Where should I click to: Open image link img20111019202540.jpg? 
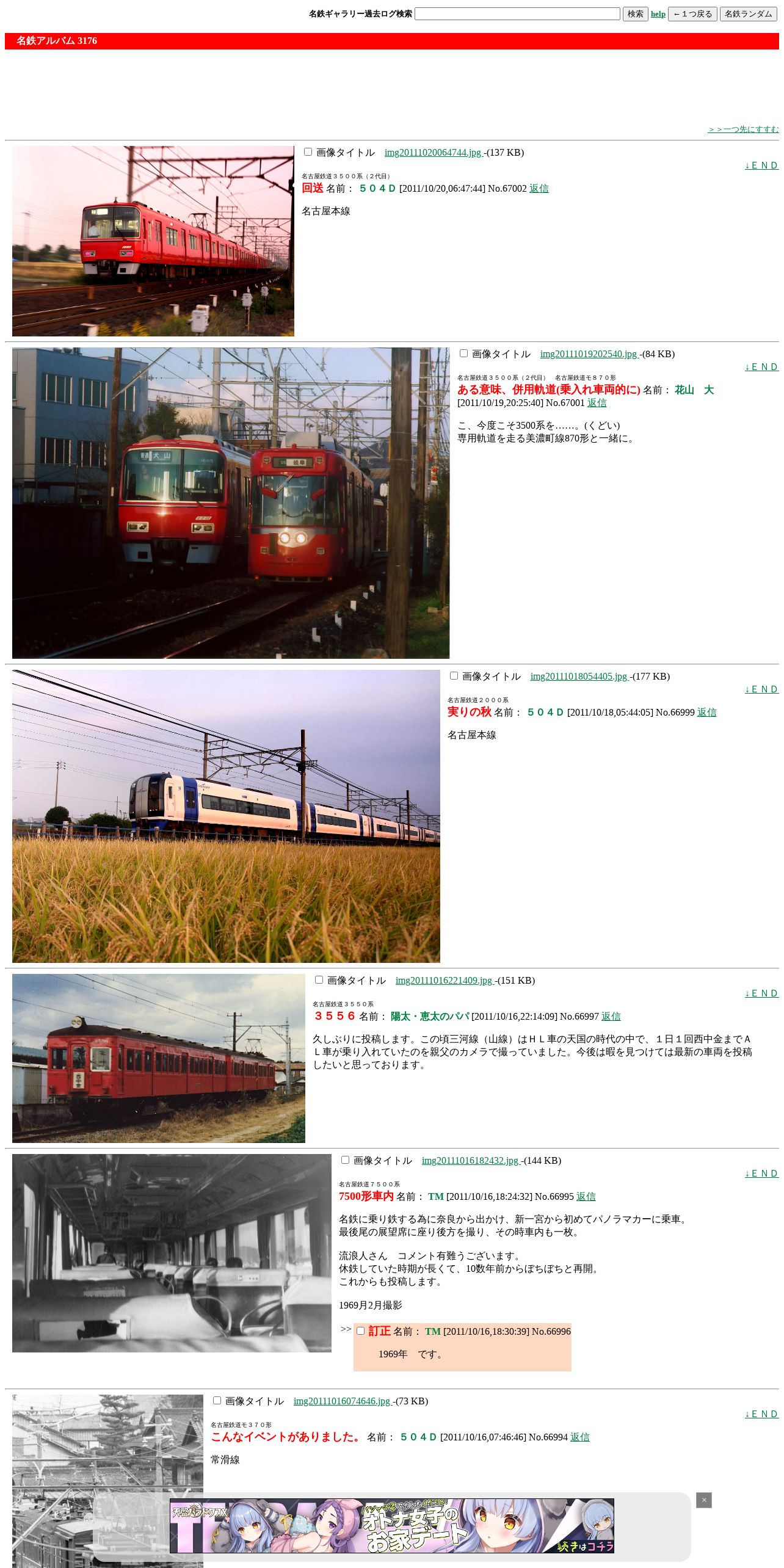590,354
